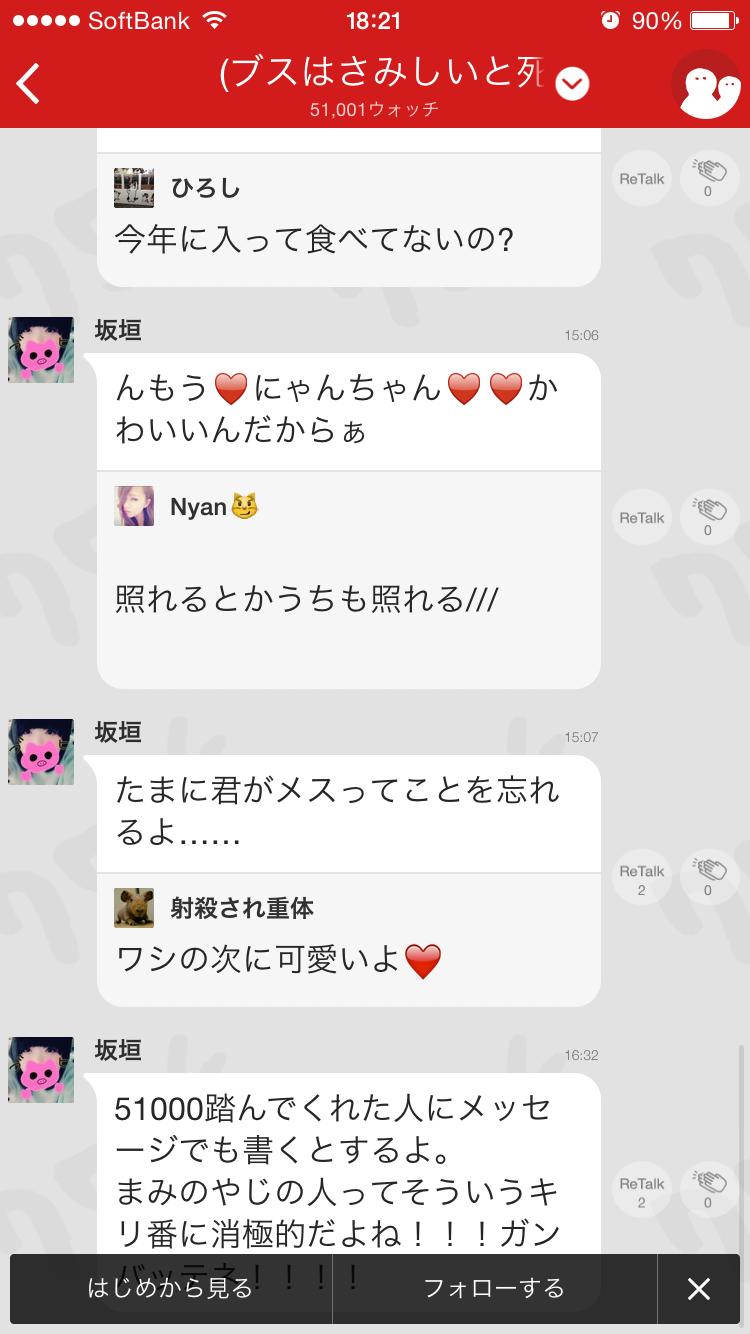Applaud 射殺され重体's comment with the clap icon
The height and width of the screenshot is (1334, 750).
(x=709, y=877)
